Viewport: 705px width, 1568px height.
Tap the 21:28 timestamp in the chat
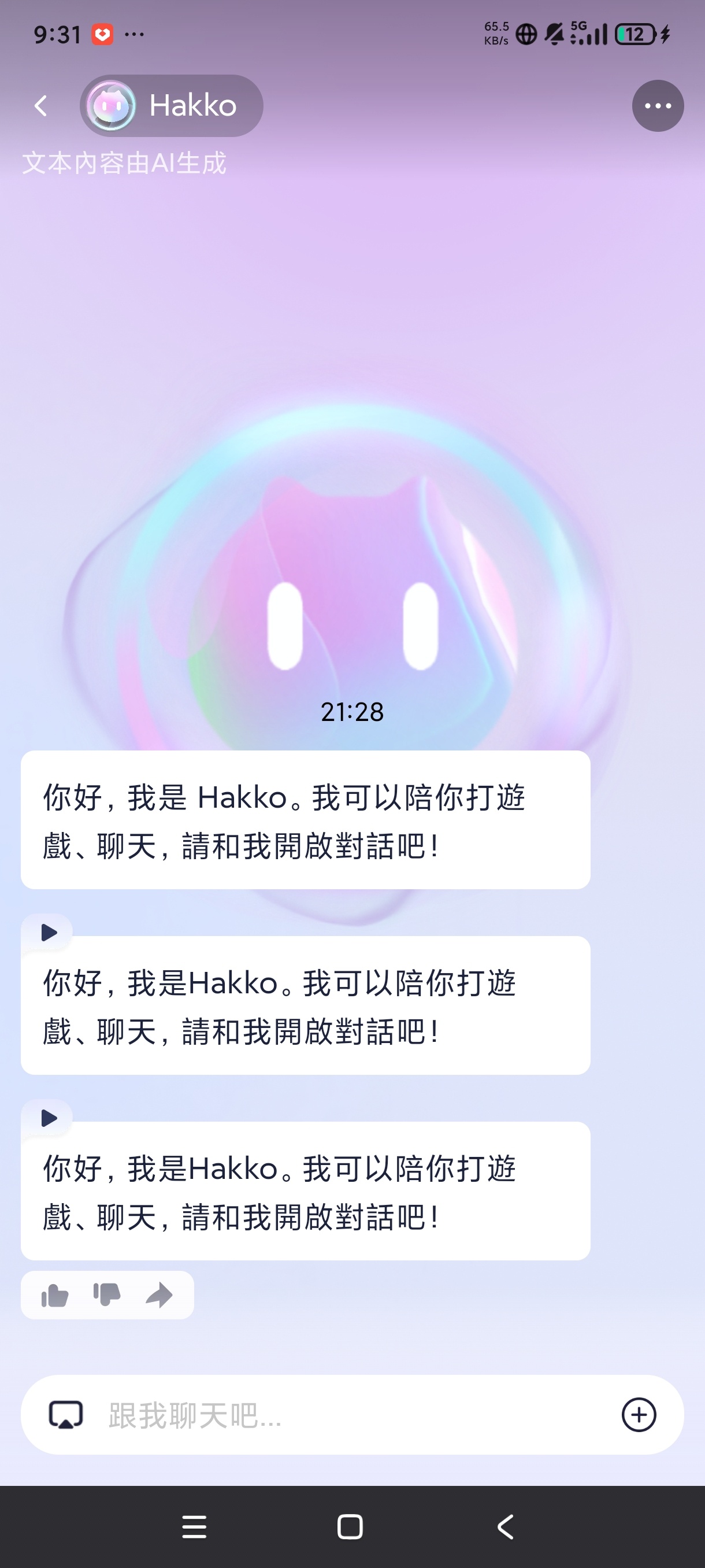click(x=353, y=712)
